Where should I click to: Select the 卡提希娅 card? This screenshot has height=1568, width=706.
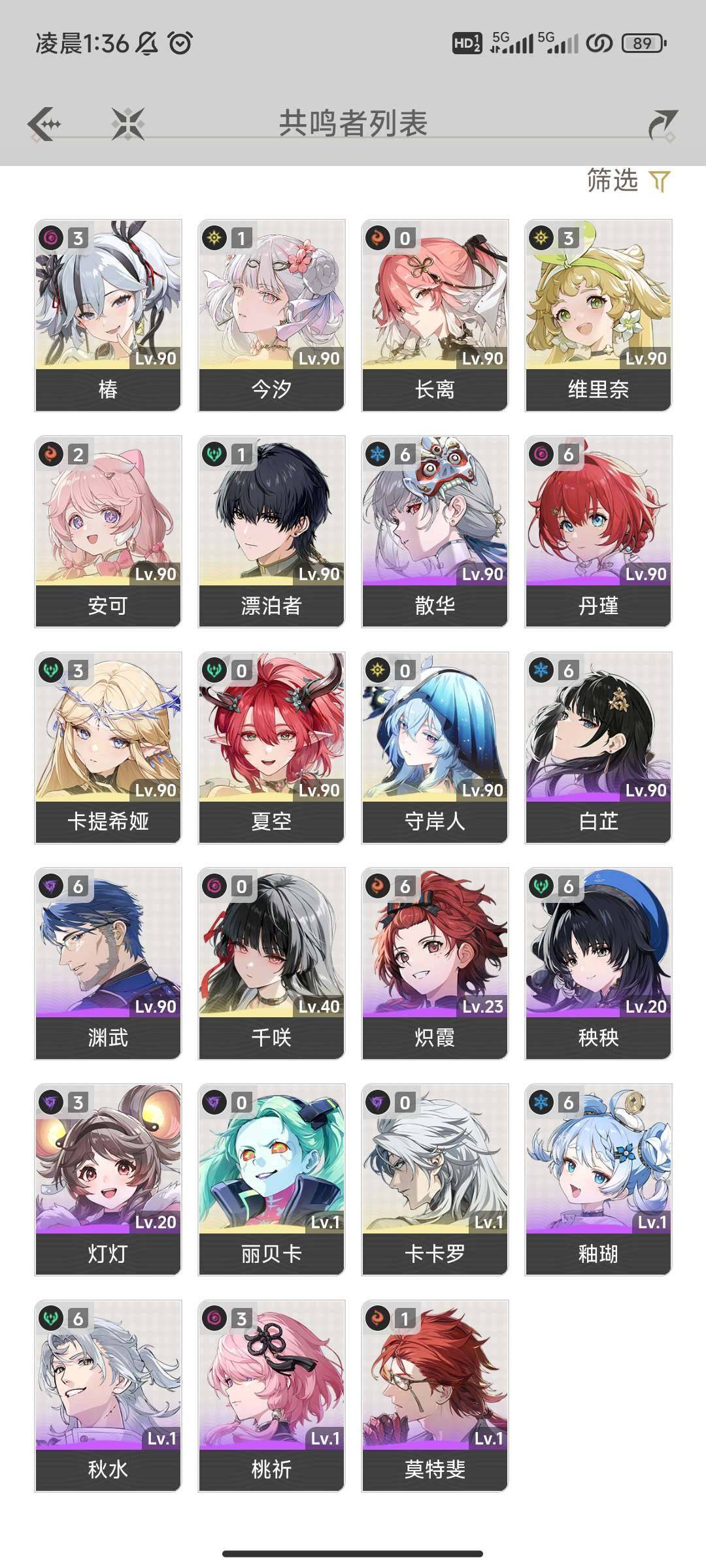coord(108,748)
